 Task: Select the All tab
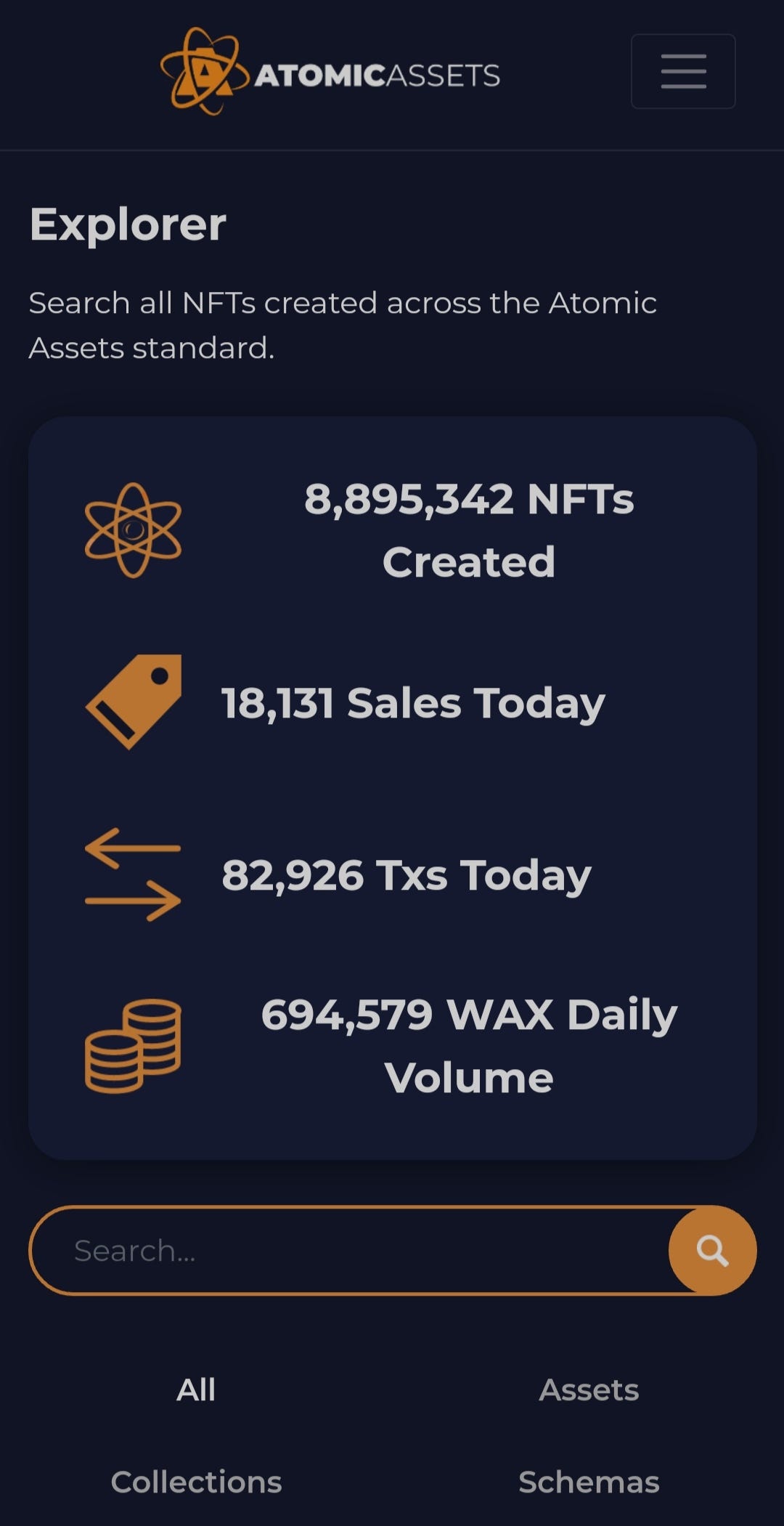pos(196,1389)
